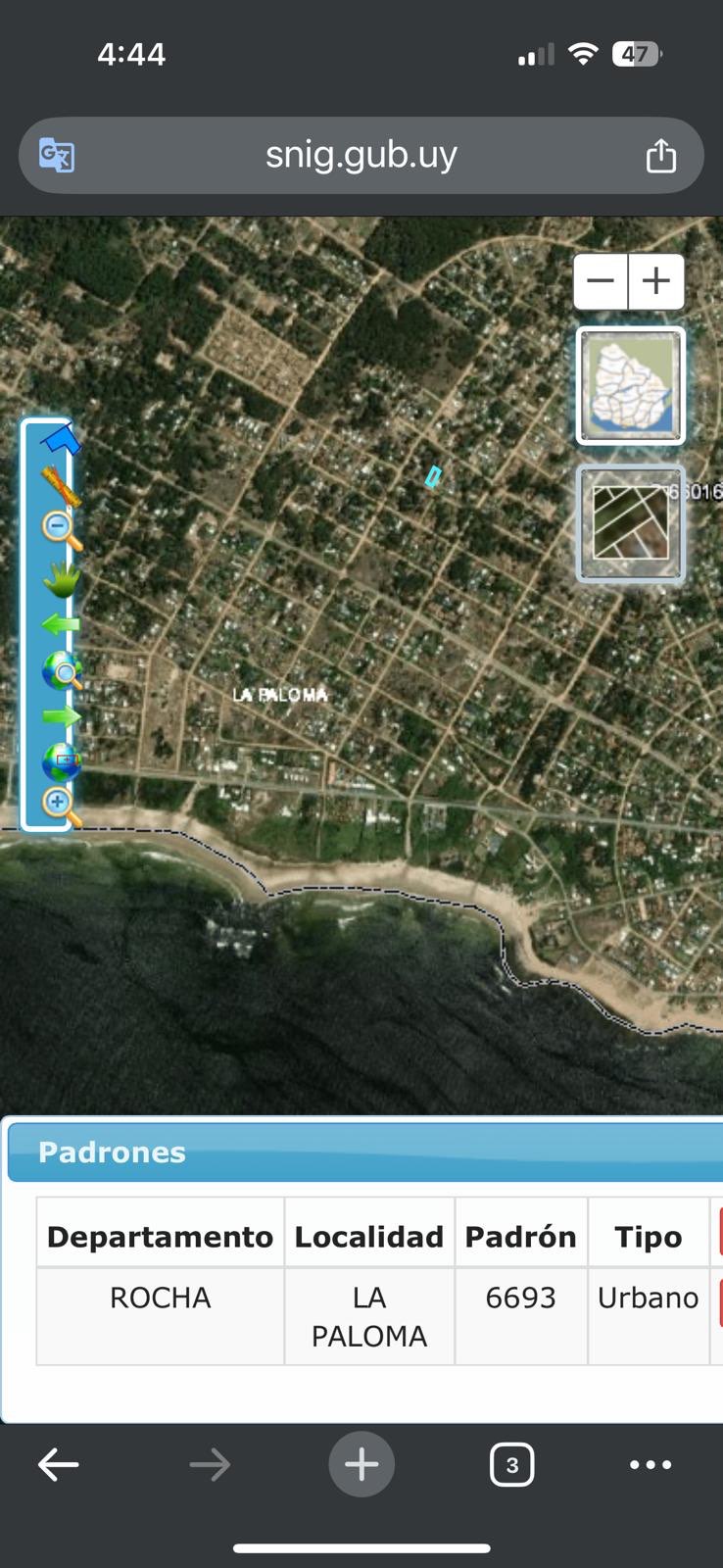Image resolution: width=723 pixels, height=1568 pixels.
Task: Select the blue polygon parcel tool
Action: [x=61, y=440]
